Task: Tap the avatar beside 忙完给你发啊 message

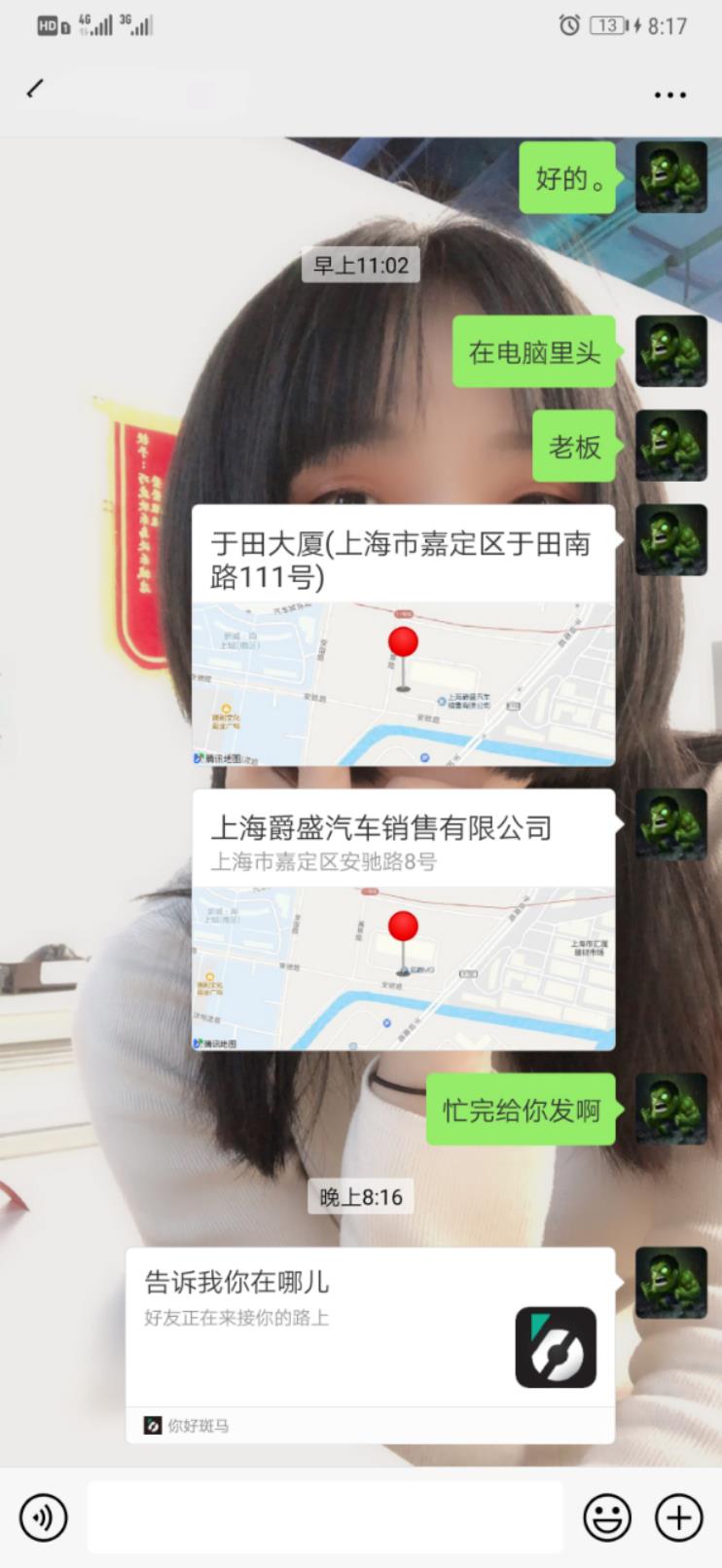Action: pos(670,1110)
